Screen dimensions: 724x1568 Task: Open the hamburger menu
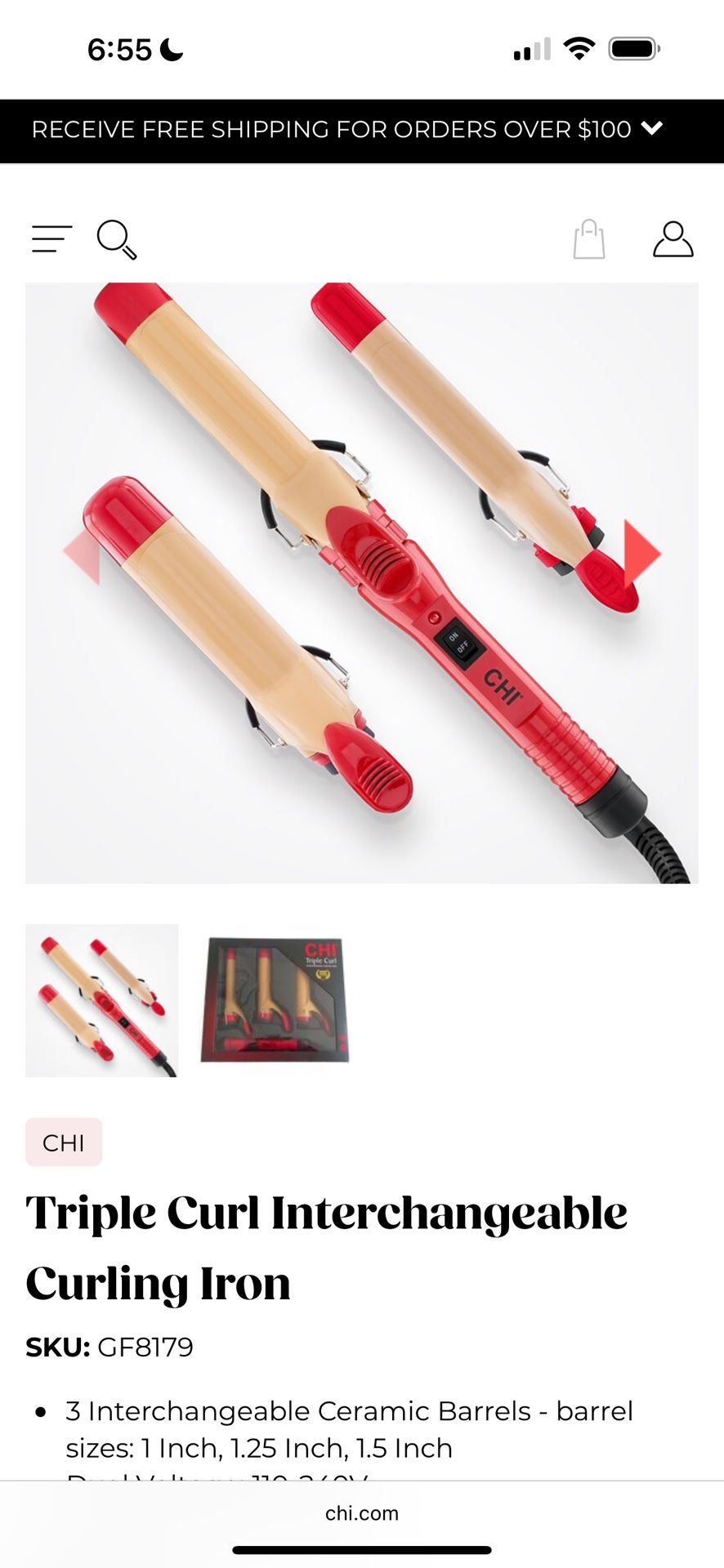click(x=52, y=238)
